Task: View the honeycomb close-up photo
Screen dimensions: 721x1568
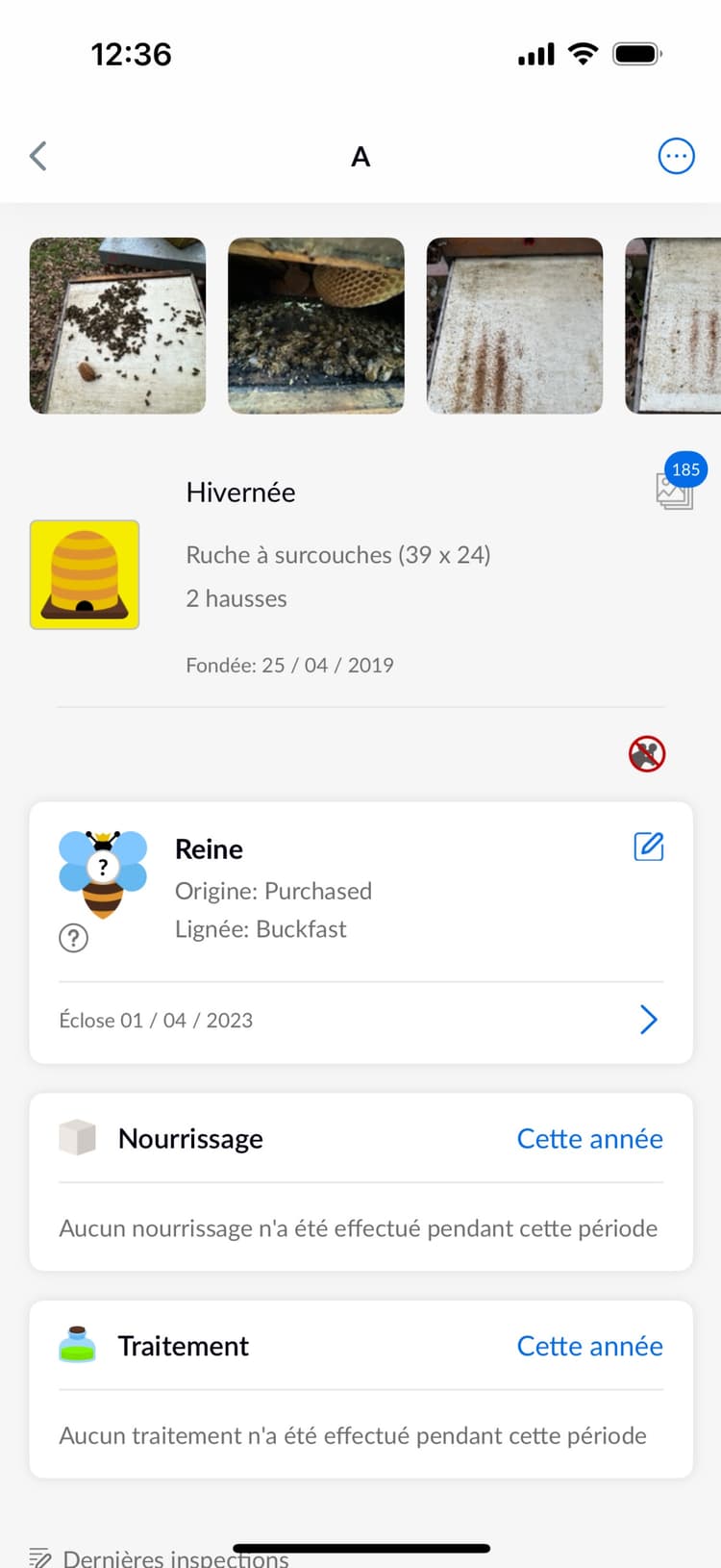Action: (315, 326)
